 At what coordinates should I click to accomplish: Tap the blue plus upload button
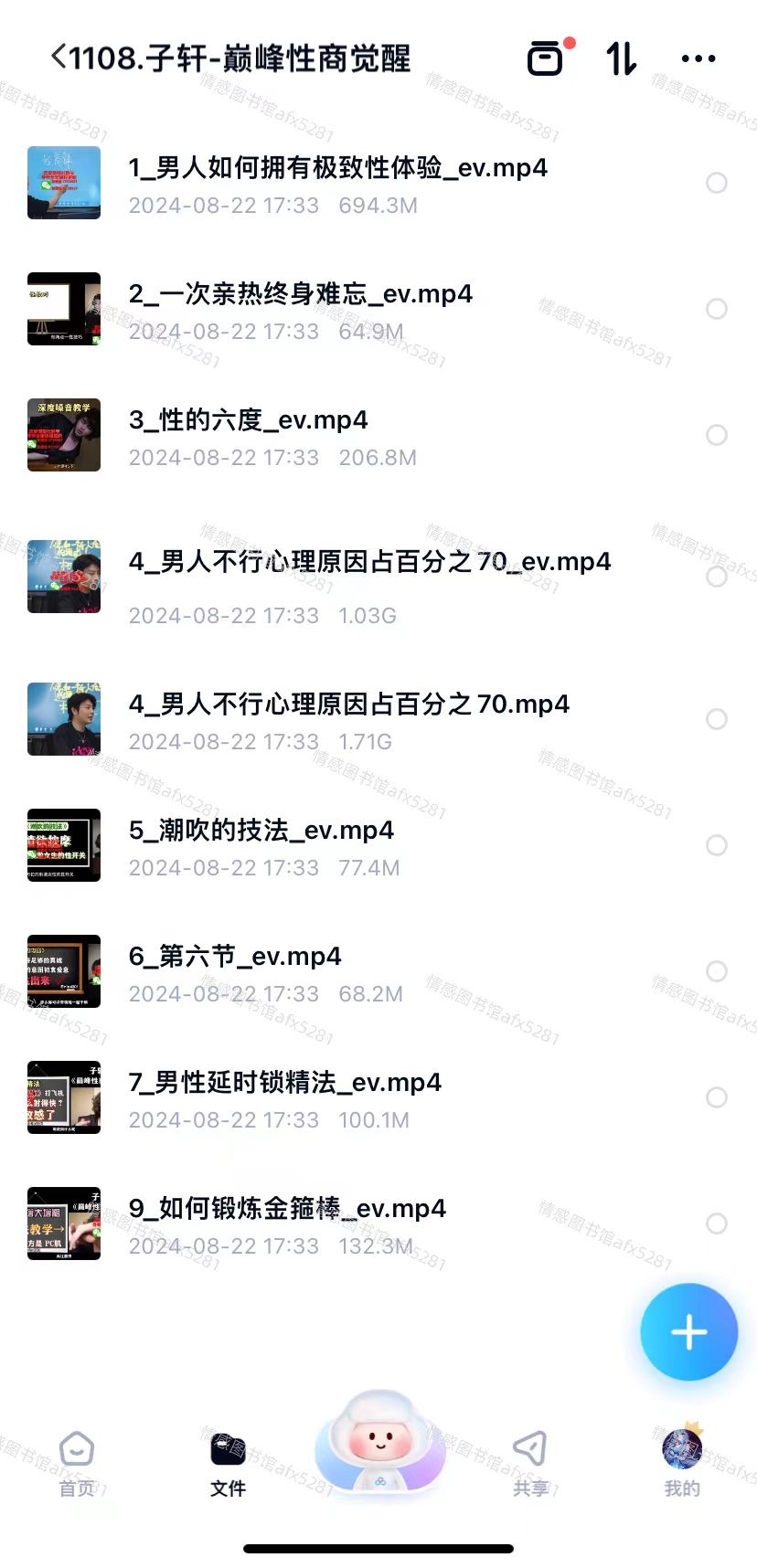(688, 1331)
